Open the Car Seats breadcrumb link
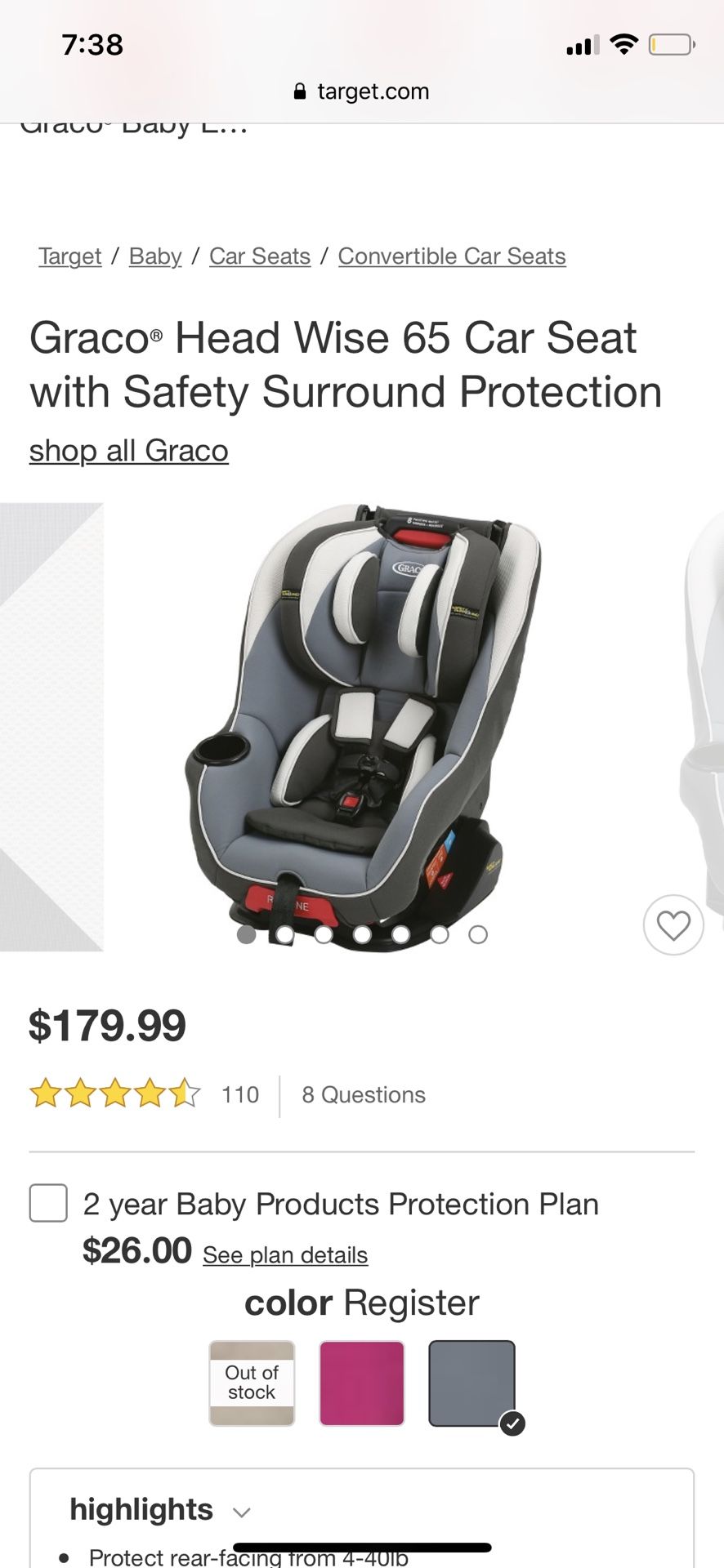Viewport: 724px width, 1568px height. [x=260, y=256]
